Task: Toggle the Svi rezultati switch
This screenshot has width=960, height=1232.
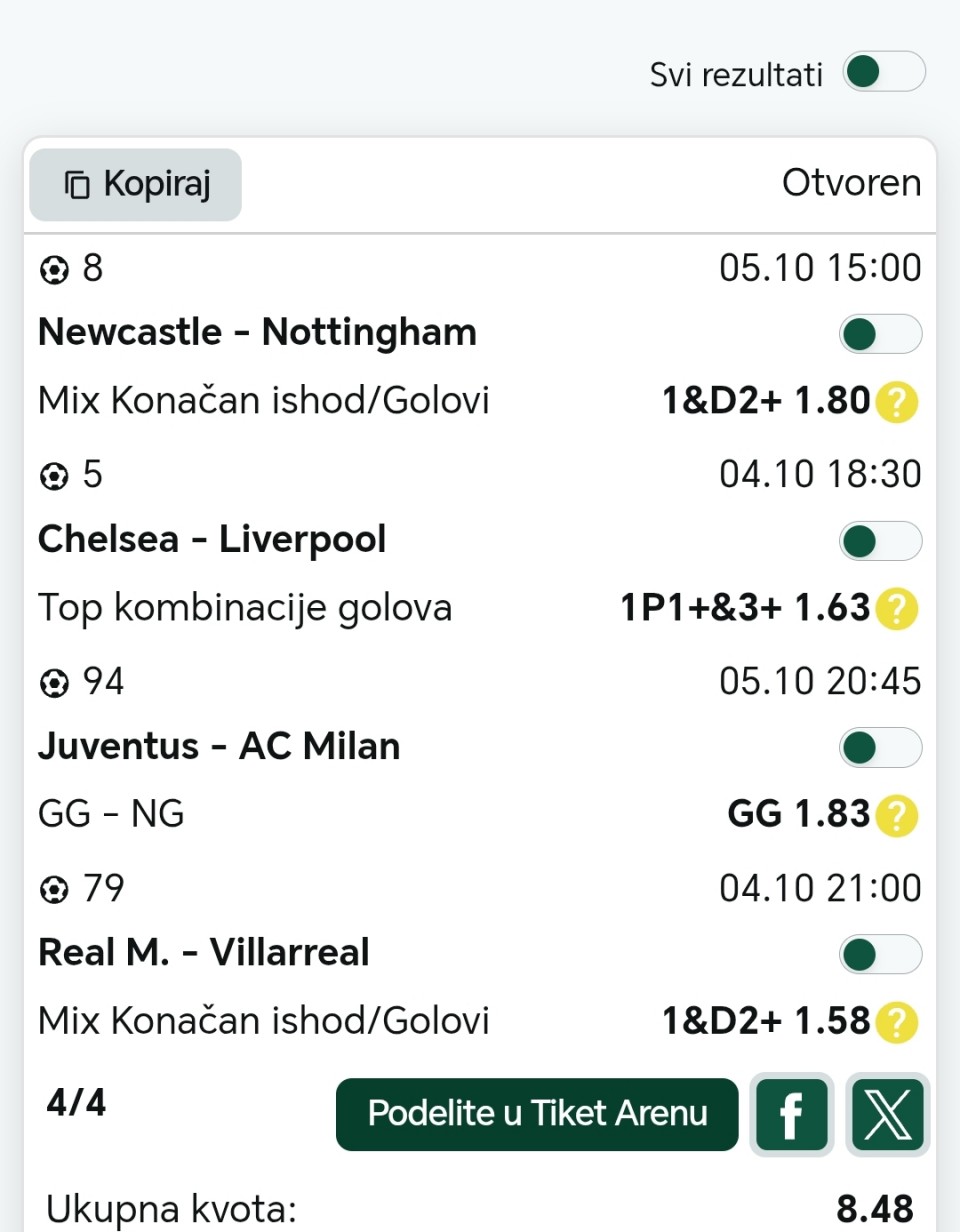Action: [x=883, y=72]
